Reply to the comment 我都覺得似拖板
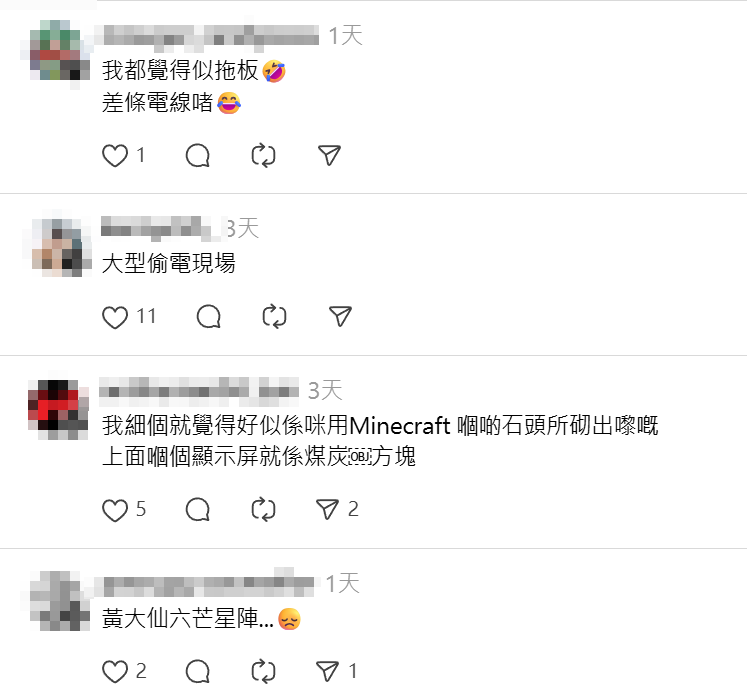 click(198, 155)
